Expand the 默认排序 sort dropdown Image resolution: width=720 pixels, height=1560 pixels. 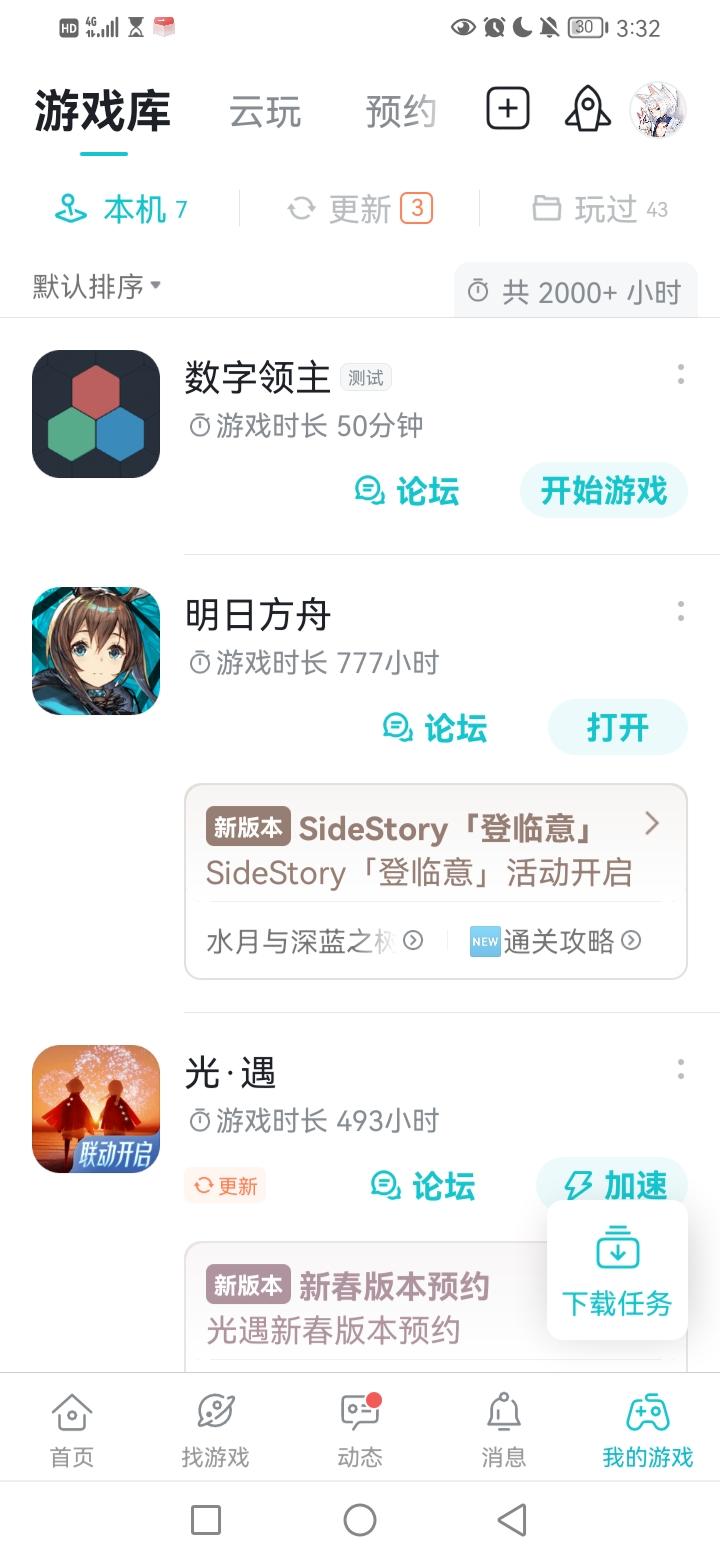pos(97,287)
